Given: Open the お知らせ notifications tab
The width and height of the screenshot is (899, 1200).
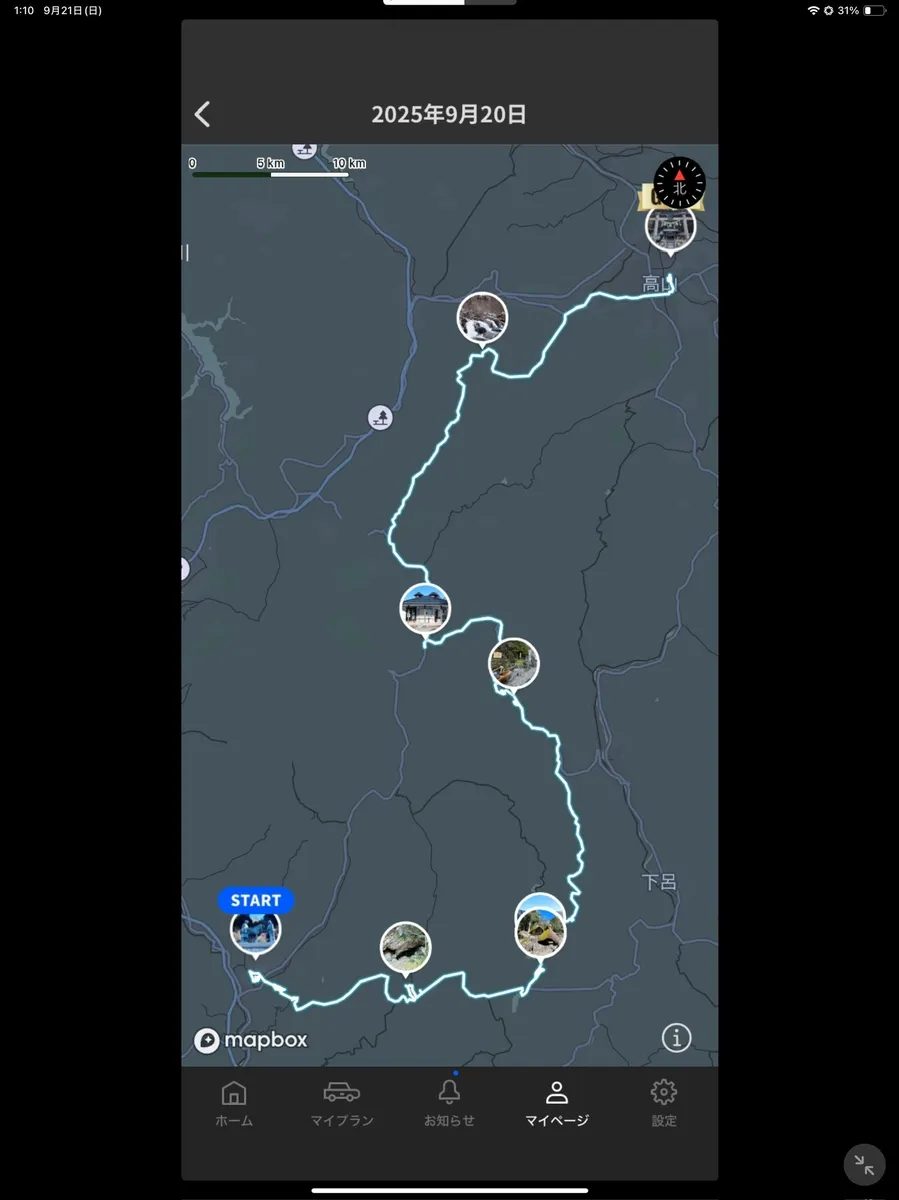Looking at the screenshot, I should click(x=449, y=1103).
